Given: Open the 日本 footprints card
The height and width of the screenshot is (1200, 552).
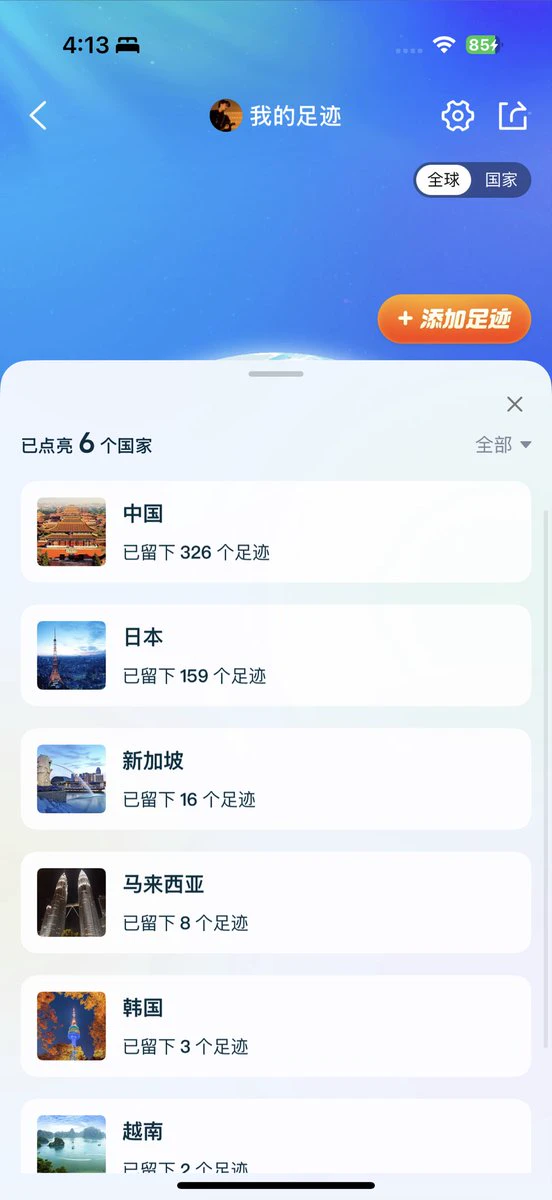Looking at the screenshot, I should coord(276,655).
